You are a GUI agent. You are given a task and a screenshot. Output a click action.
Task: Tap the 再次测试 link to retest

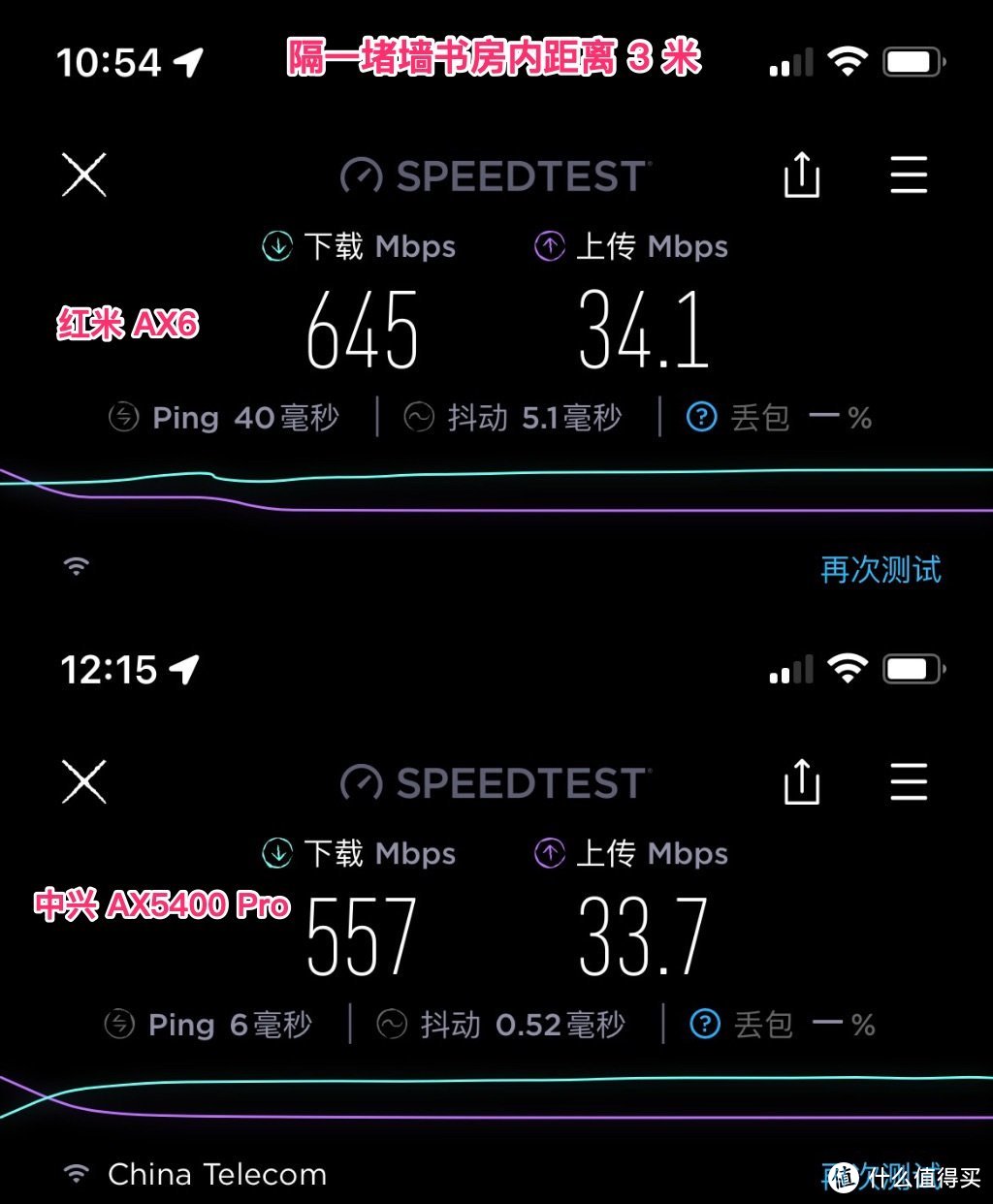pyautogui.click(x=881, y=571)
